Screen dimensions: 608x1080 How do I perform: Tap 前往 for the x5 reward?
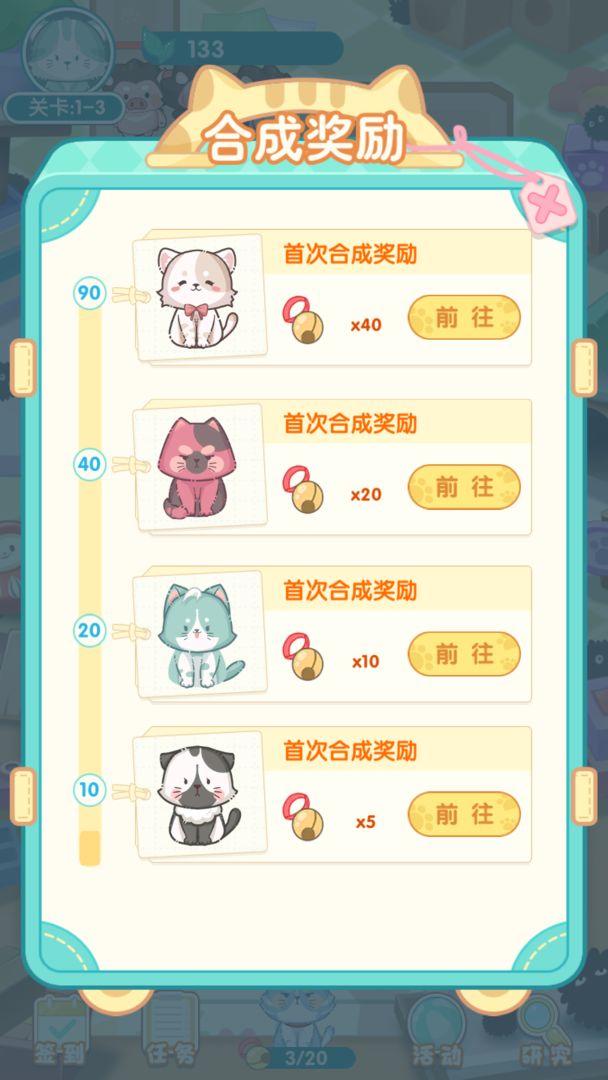click(464, 814)
